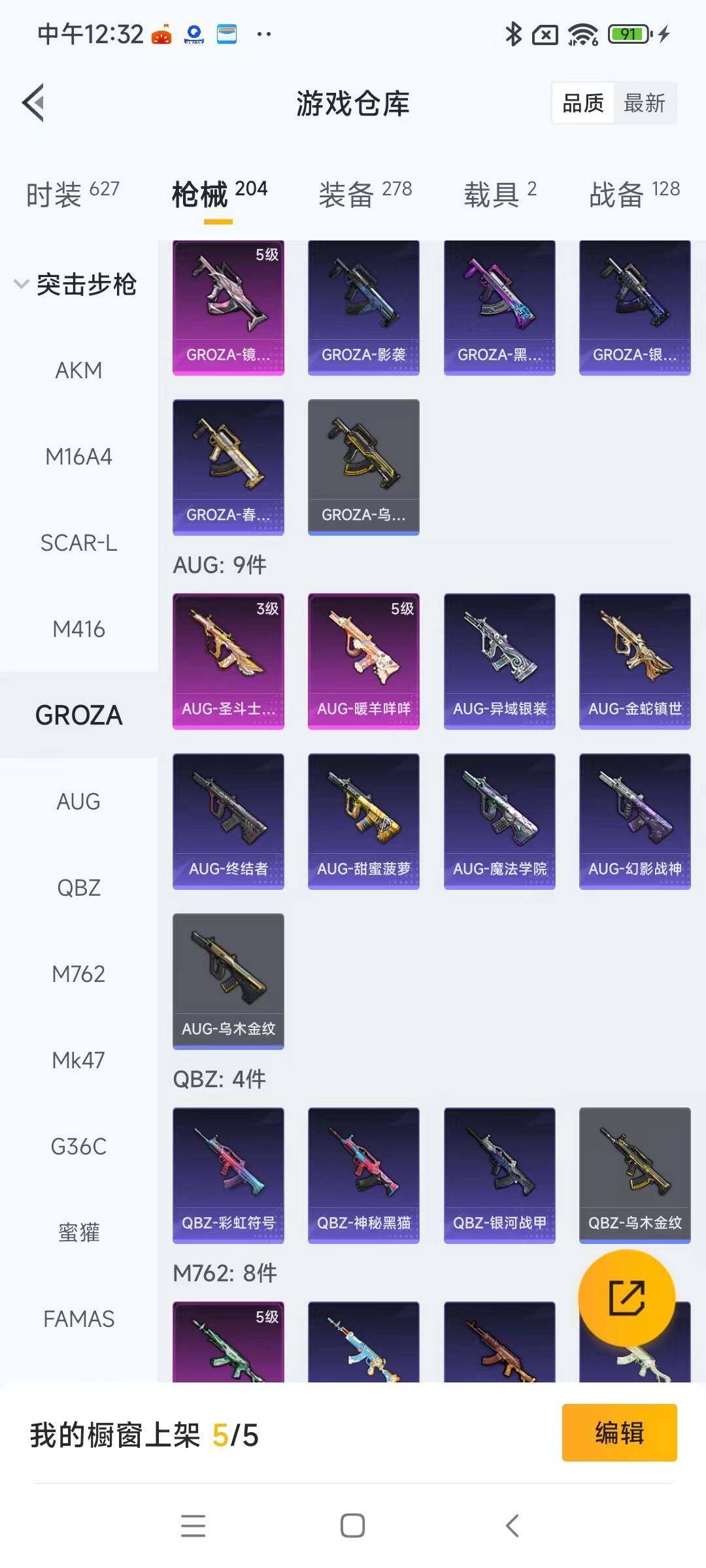View the AUG-乌木金纹 skin
Screen dimensions: 706x1568
coord(228,981)
